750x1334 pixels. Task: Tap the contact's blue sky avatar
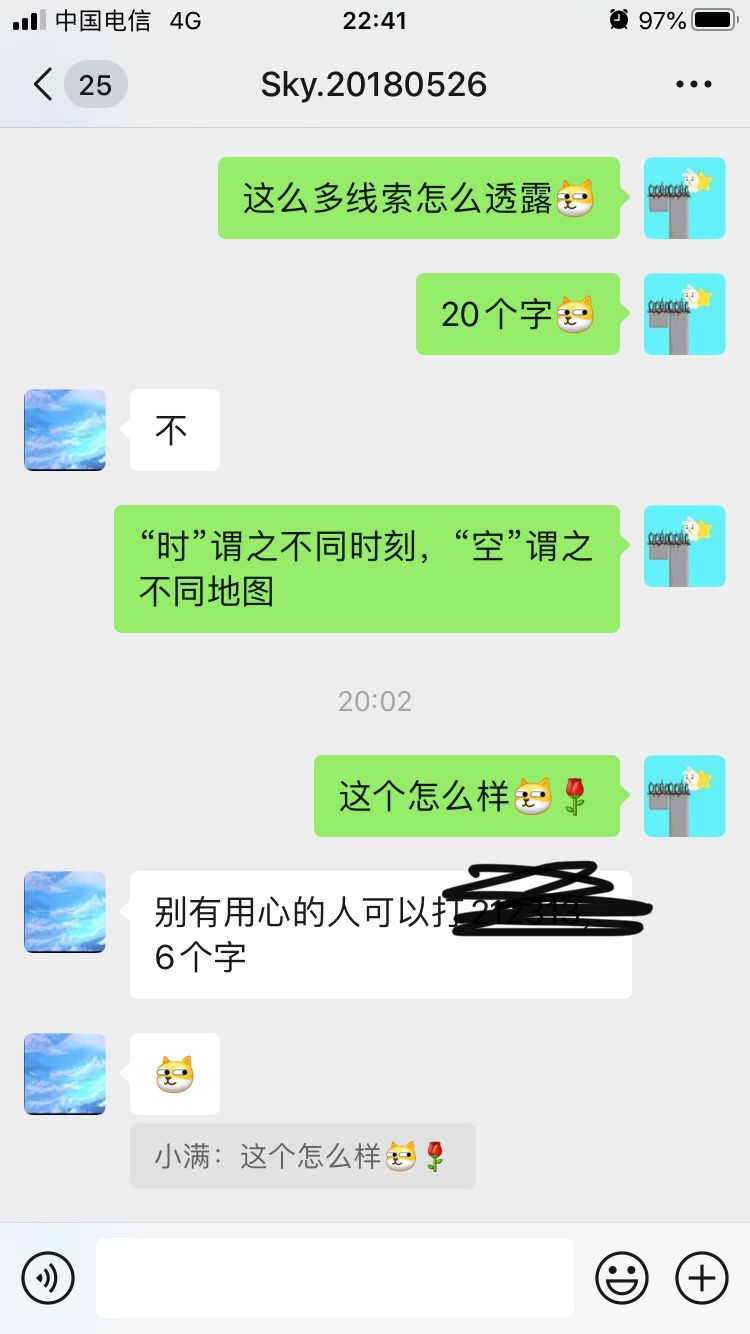coord(64,430)
